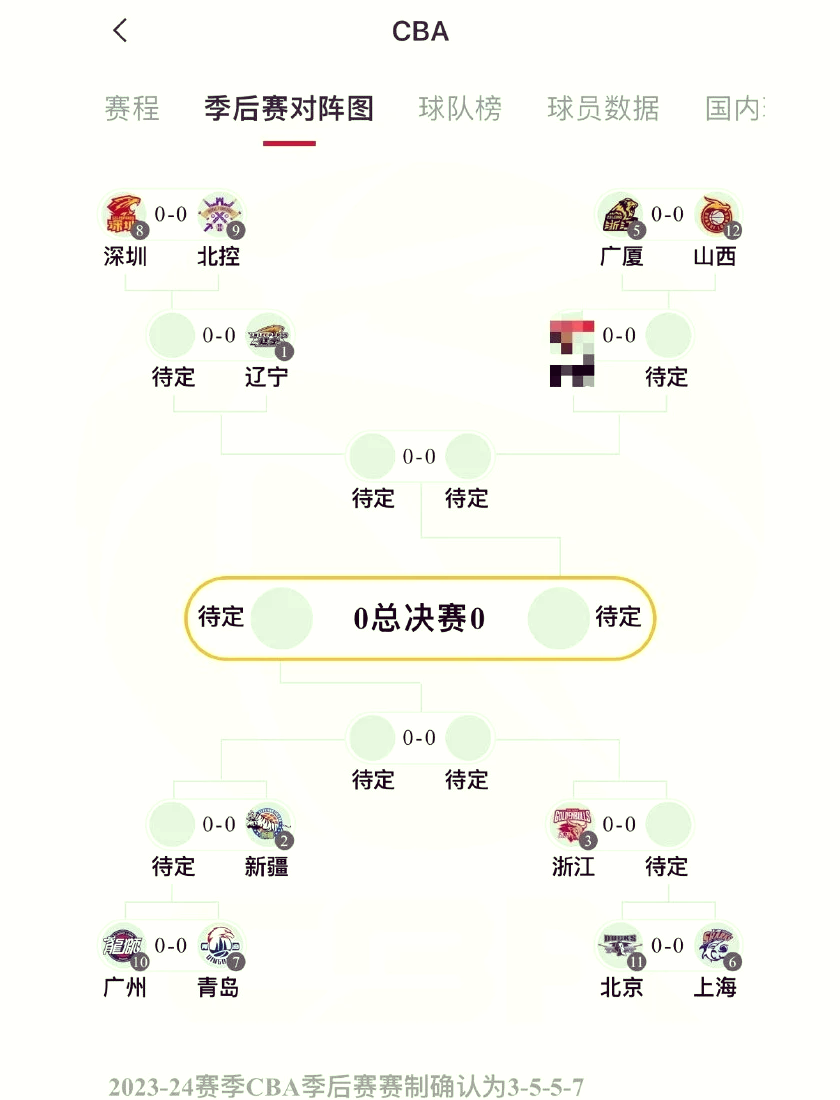Screen dimensions: 840x1100
Task: Open the 总决赛 finals matchup box
Action: coord(420,618)
